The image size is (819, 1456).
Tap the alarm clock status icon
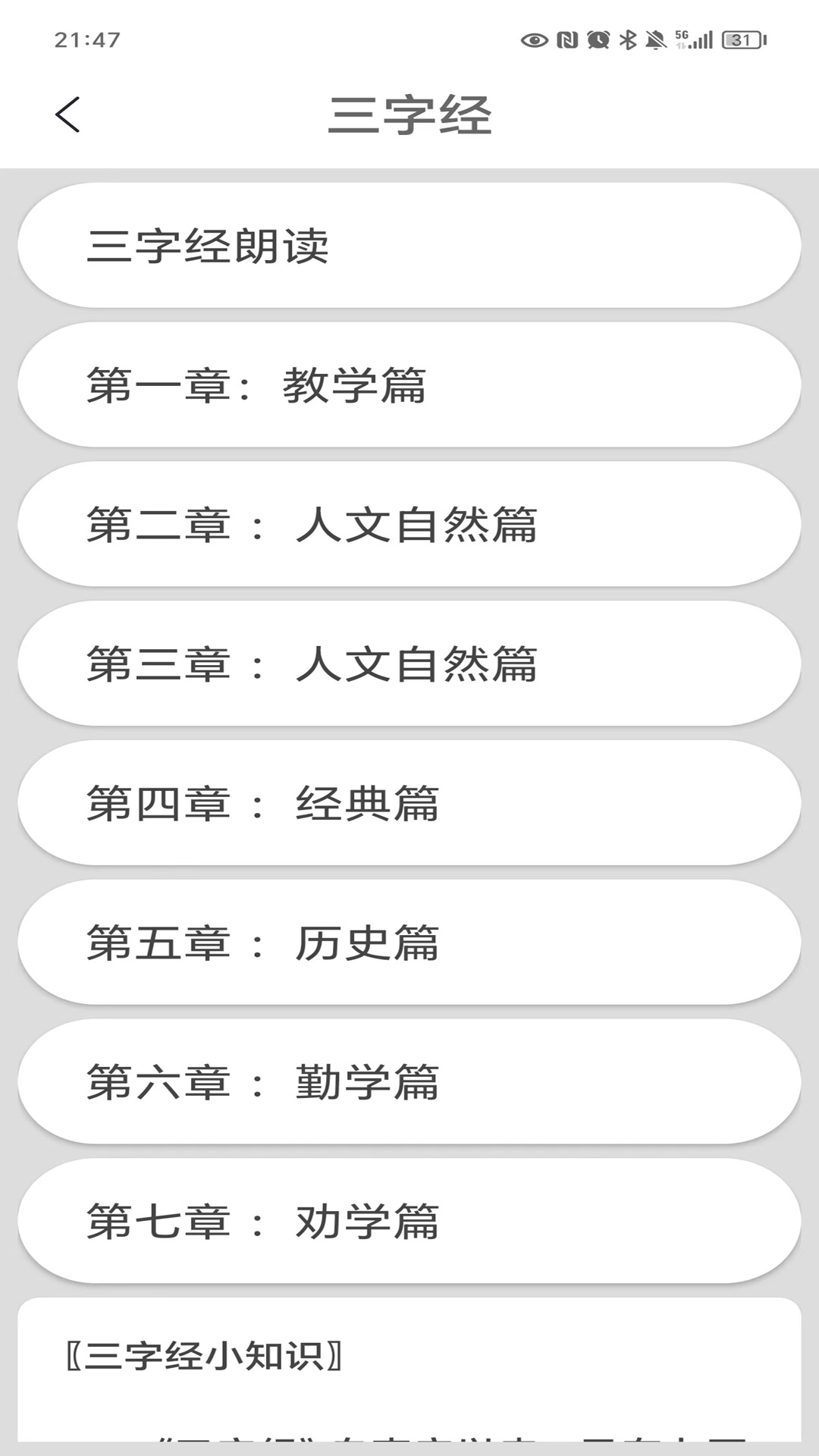click(599, 39)
